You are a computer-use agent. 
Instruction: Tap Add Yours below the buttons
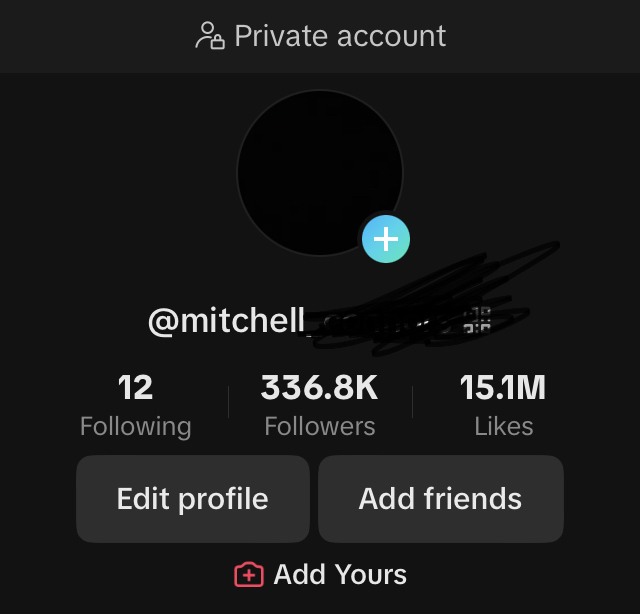pyautogui.click(x=321, y=575)
